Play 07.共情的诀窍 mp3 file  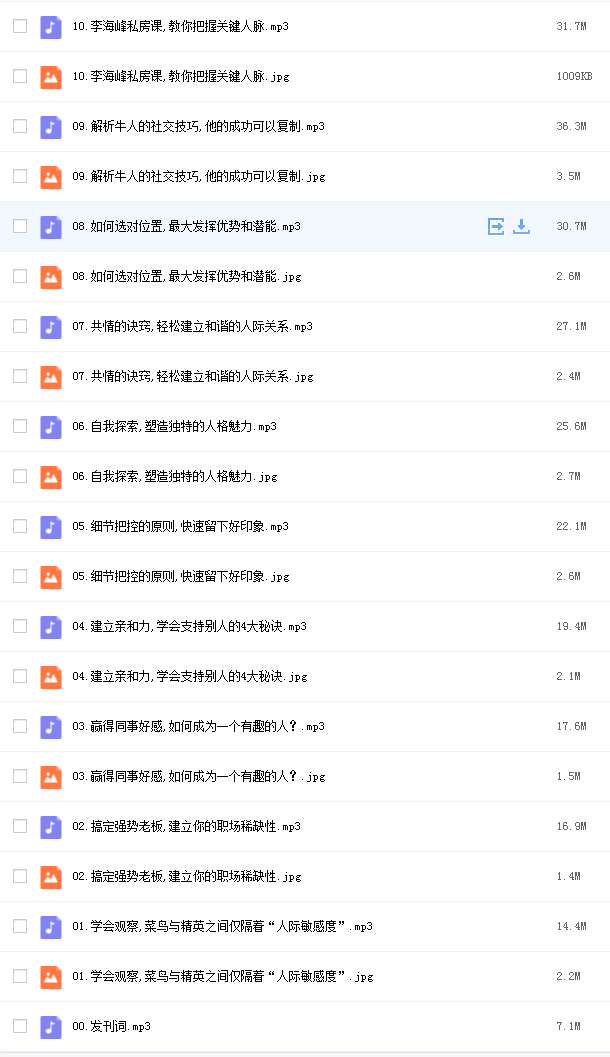[193, 326]
